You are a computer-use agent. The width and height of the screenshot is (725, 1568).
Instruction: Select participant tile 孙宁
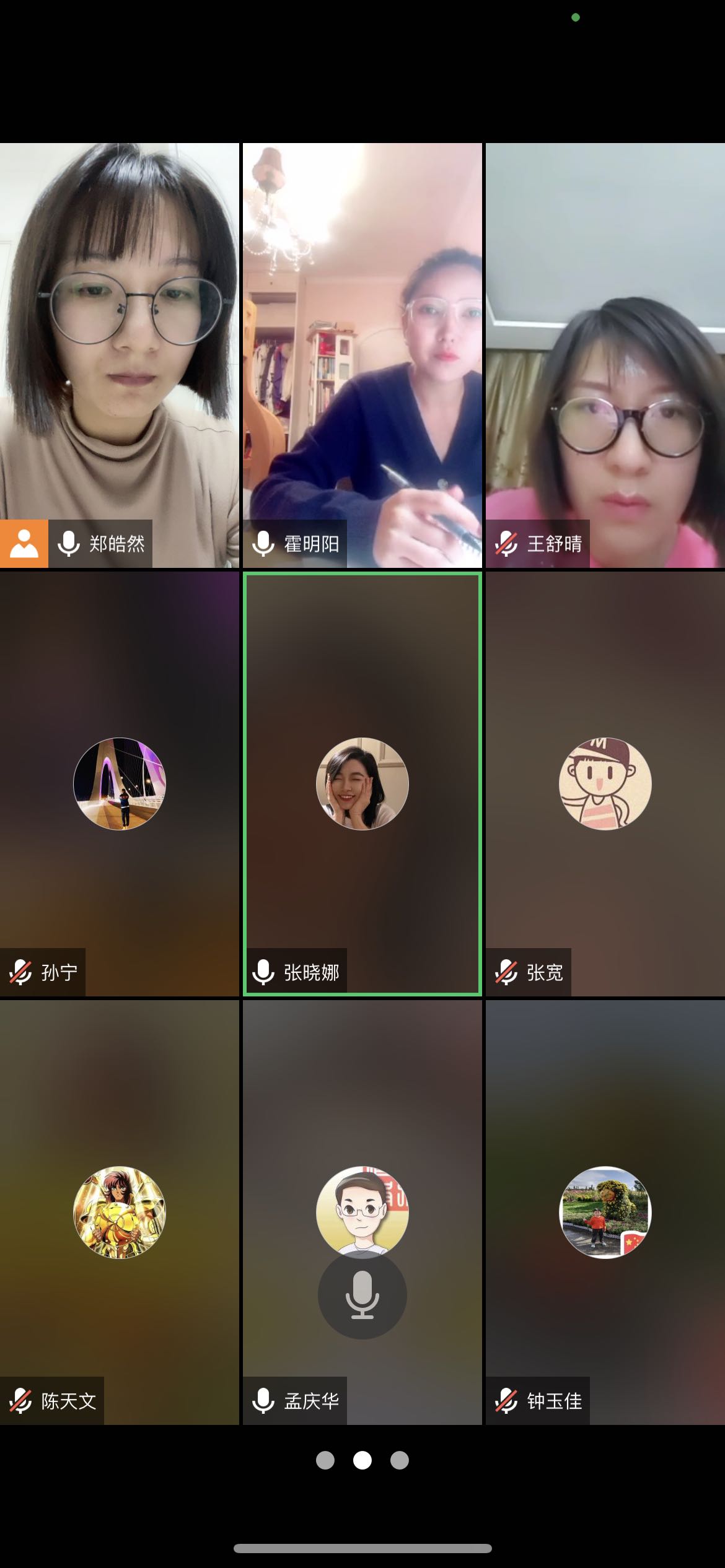119,783
